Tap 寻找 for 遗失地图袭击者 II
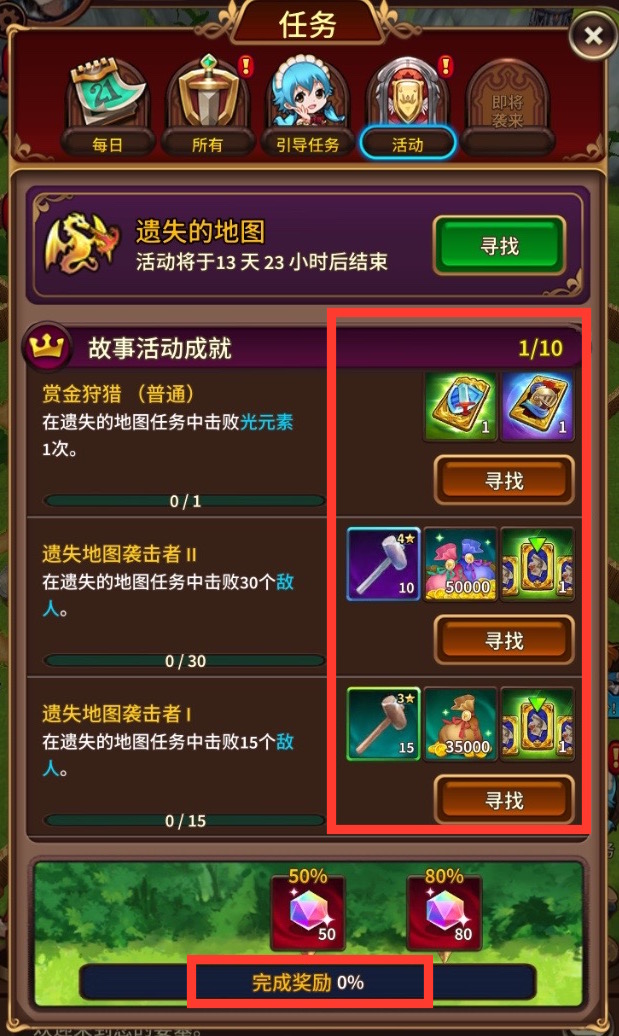619x1036 pixels. pos(504,640)
